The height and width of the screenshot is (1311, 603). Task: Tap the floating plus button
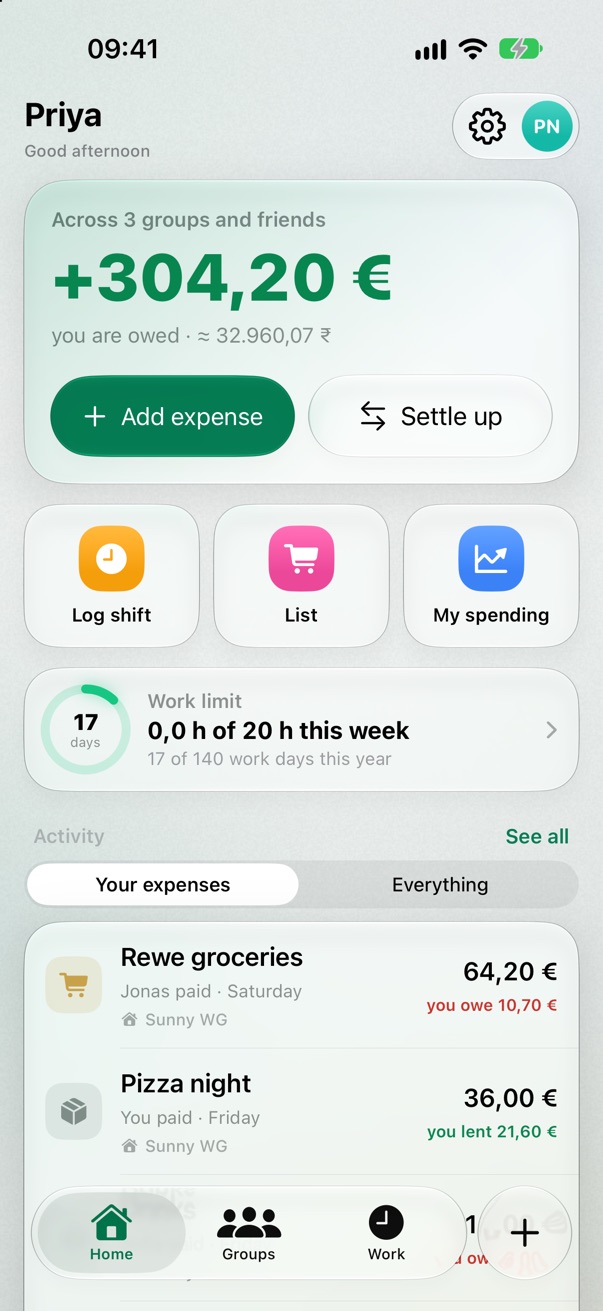pyautogui.click(x=525, y=1233)
